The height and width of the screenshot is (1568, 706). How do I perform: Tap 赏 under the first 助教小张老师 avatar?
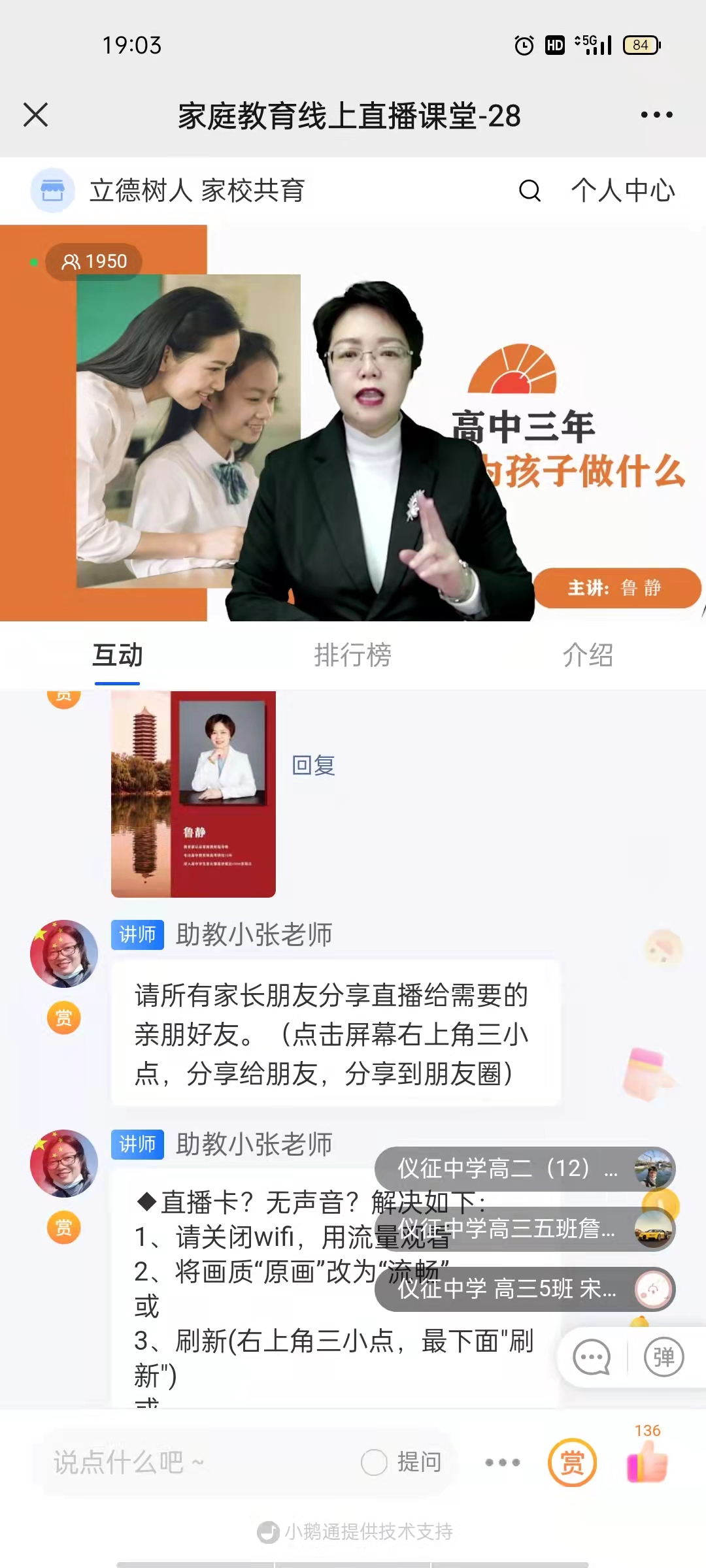(64, 1017)
